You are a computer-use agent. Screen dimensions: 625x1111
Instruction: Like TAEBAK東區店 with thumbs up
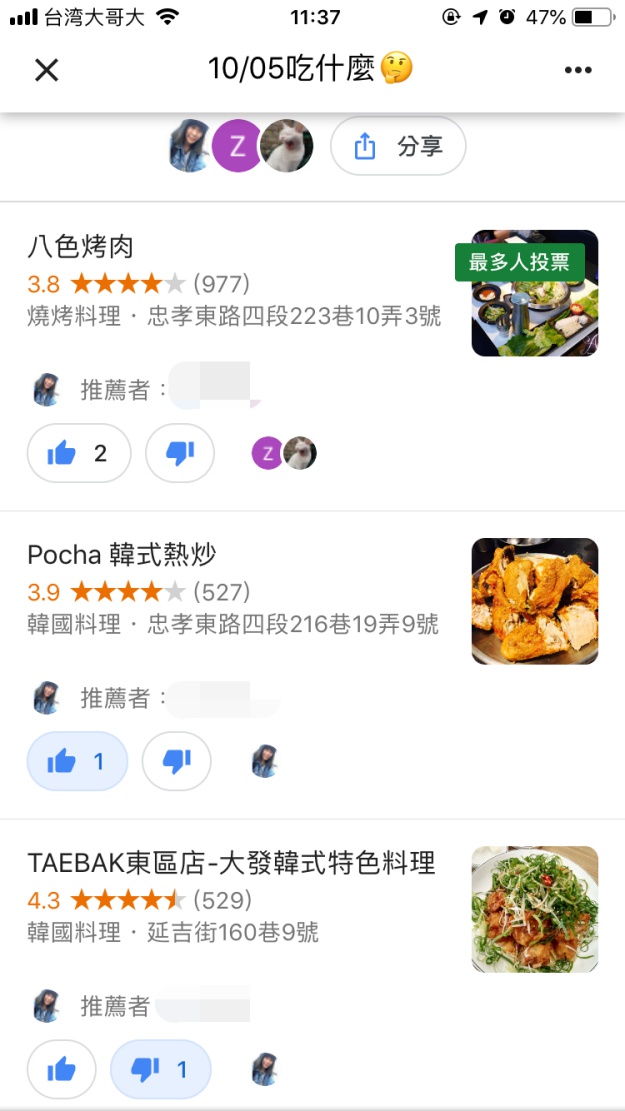[61, 1070]
